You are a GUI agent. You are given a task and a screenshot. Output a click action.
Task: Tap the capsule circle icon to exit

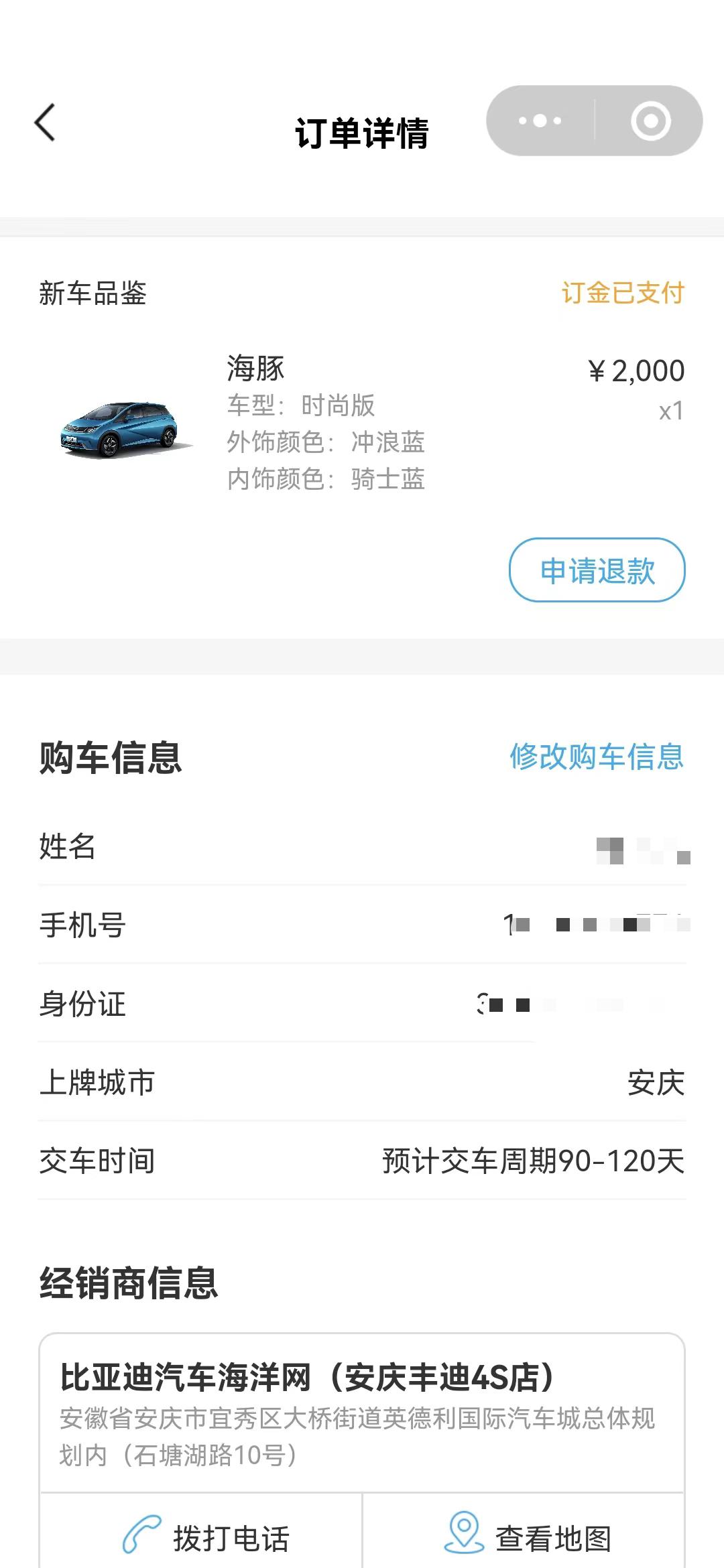point(649,121)
